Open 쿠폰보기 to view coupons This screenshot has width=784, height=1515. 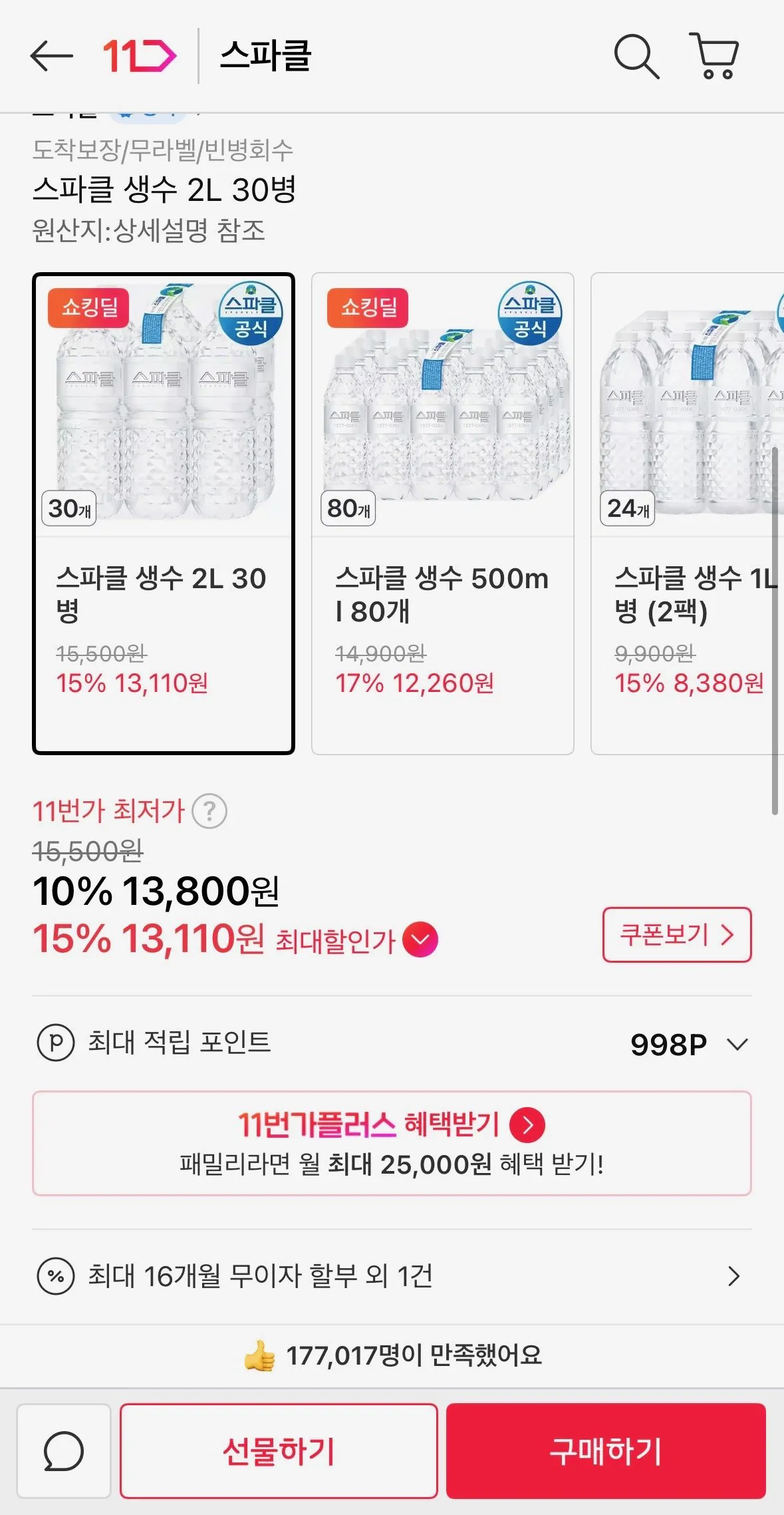[x=676, y=936]
